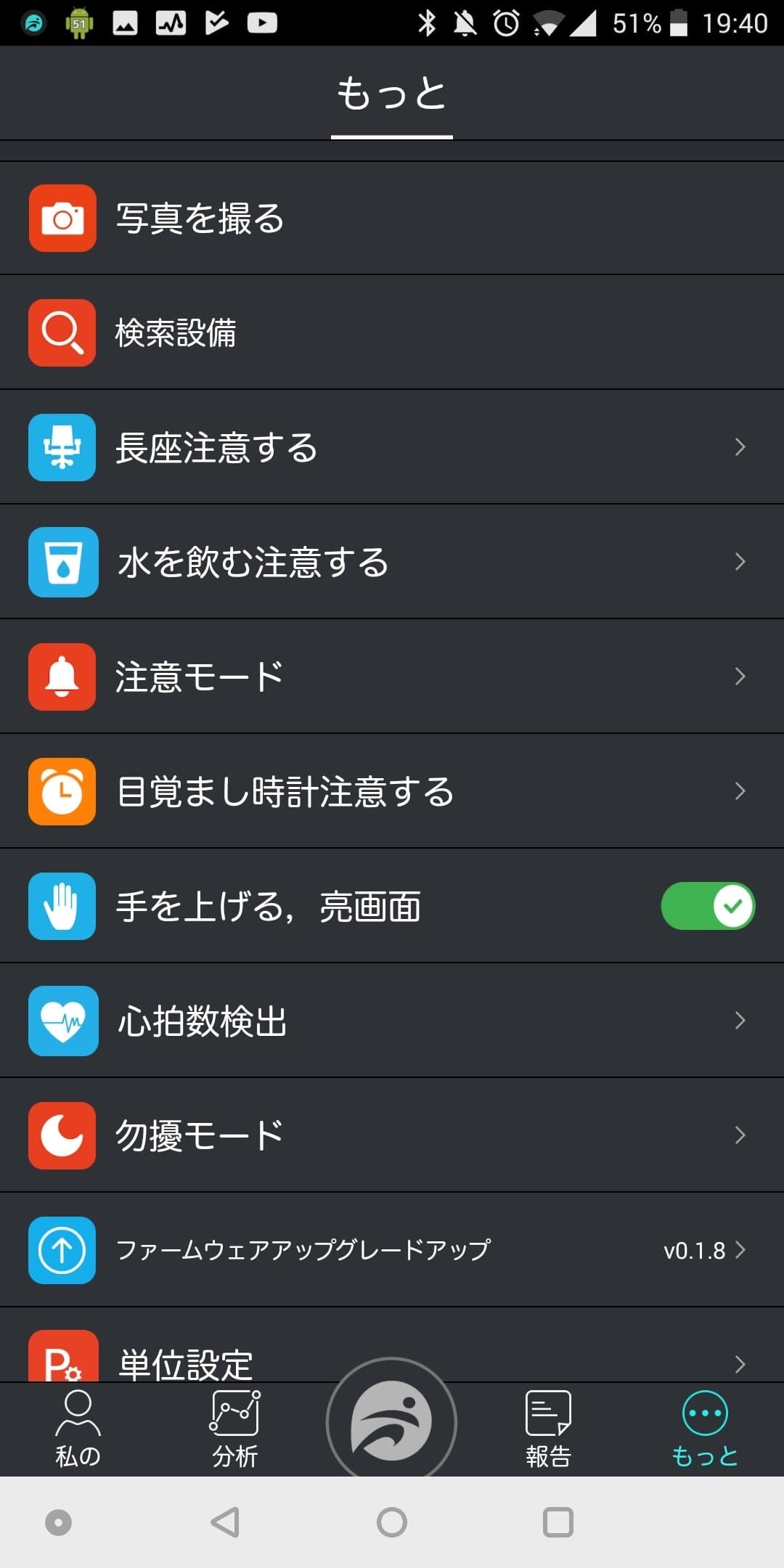
Task: Go to the system home screen
Action: tap(392, 1522)
